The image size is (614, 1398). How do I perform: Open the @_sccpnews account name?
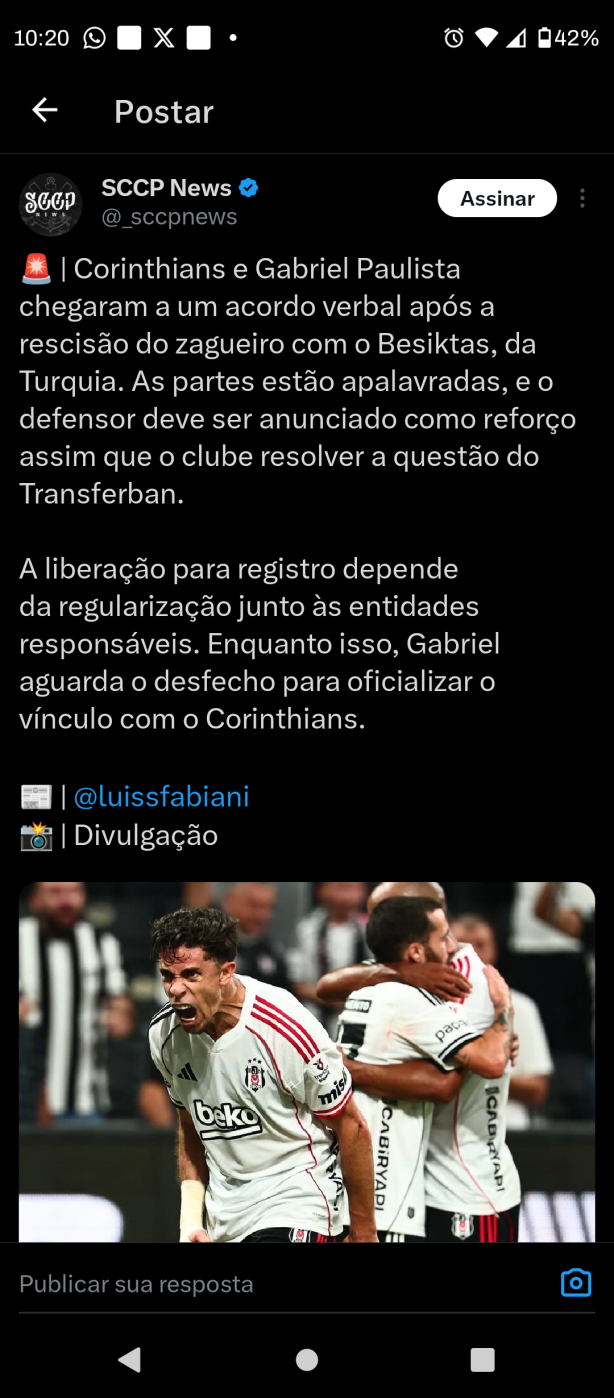pyautogui.click(x=169, y=217)
